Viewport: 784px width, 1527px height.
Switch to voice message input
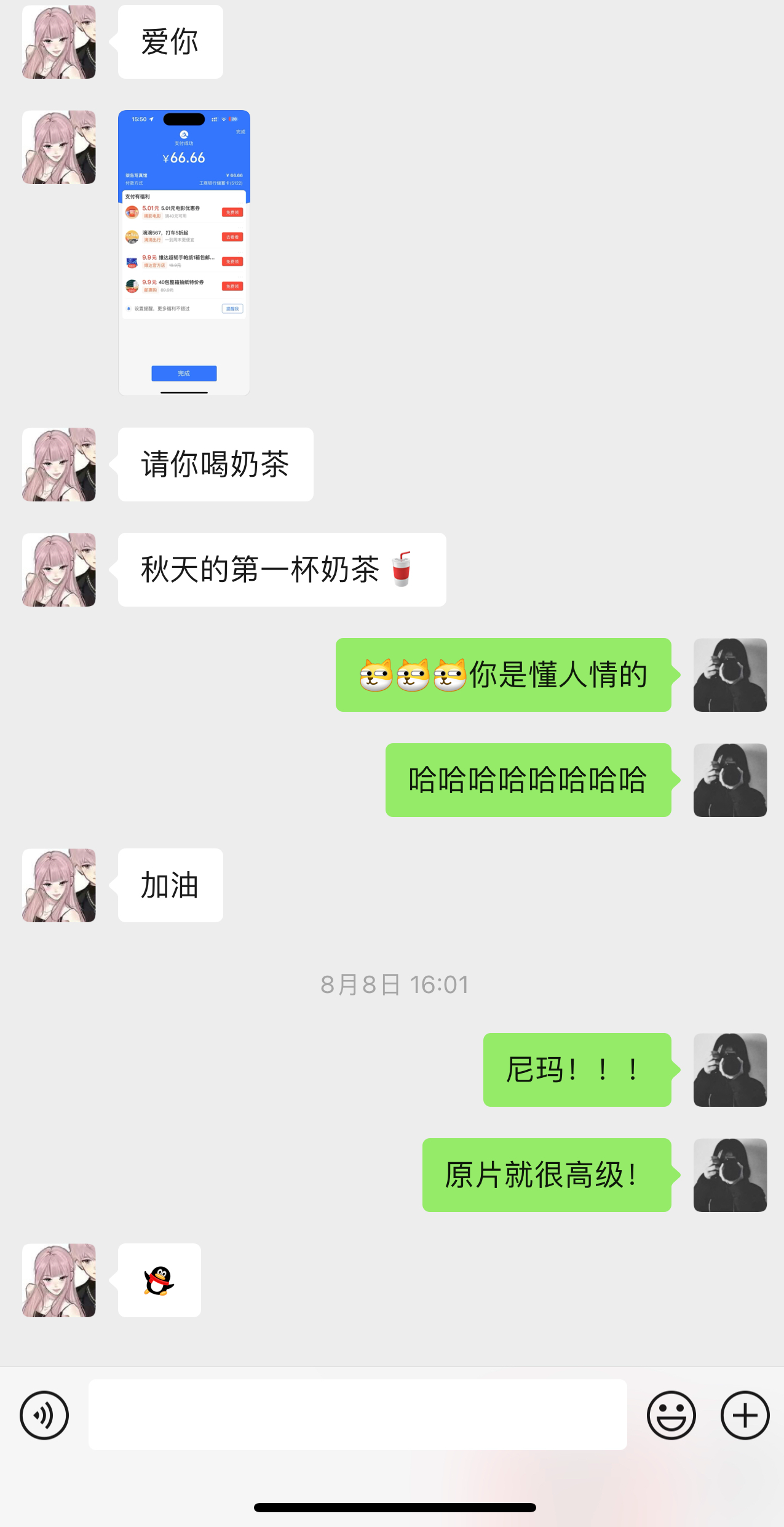(44, 1415)
